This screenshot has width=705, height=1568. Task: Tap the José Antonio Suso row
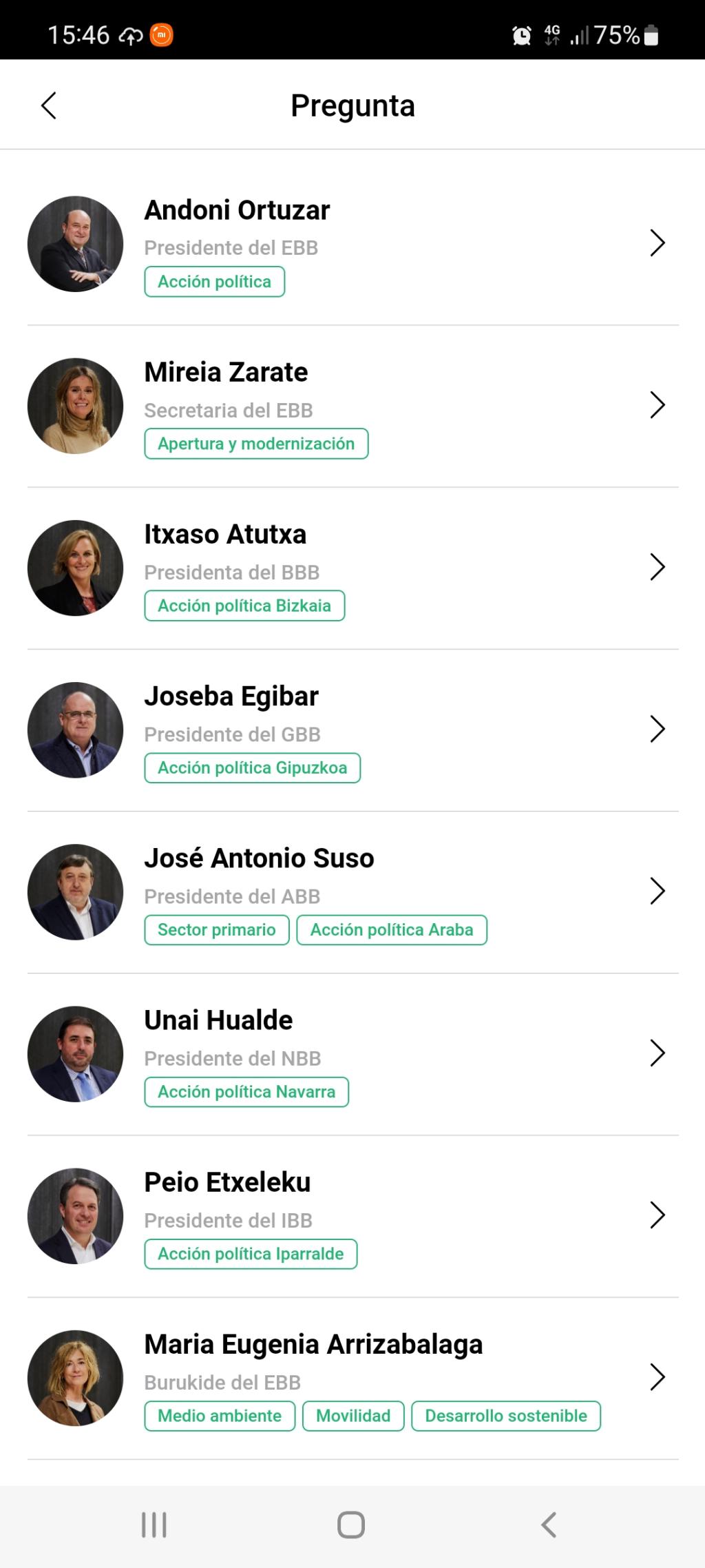(352, 891)
